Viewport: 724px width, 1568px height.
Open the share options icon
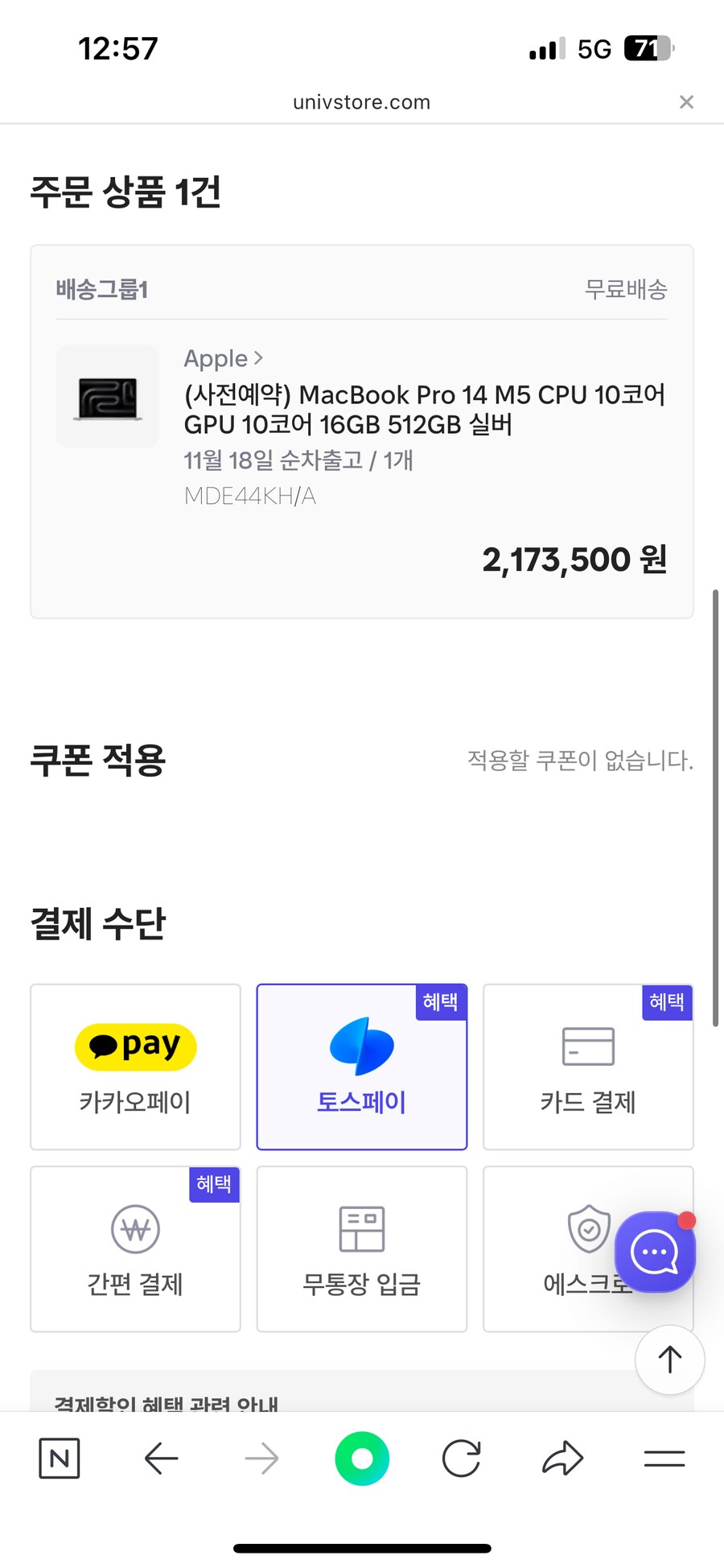point(562,1458)
